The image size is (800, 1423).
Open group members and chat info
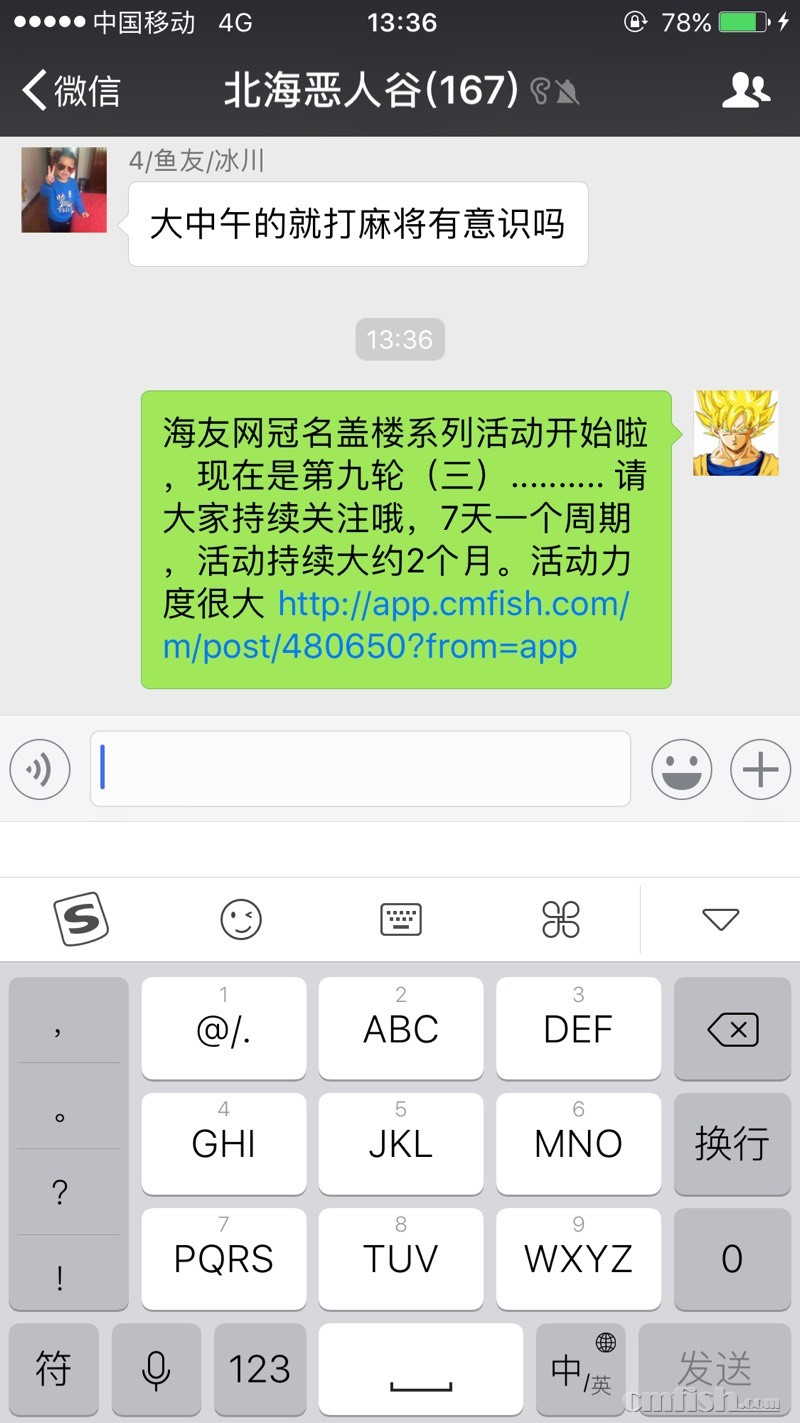click(746, 91)
